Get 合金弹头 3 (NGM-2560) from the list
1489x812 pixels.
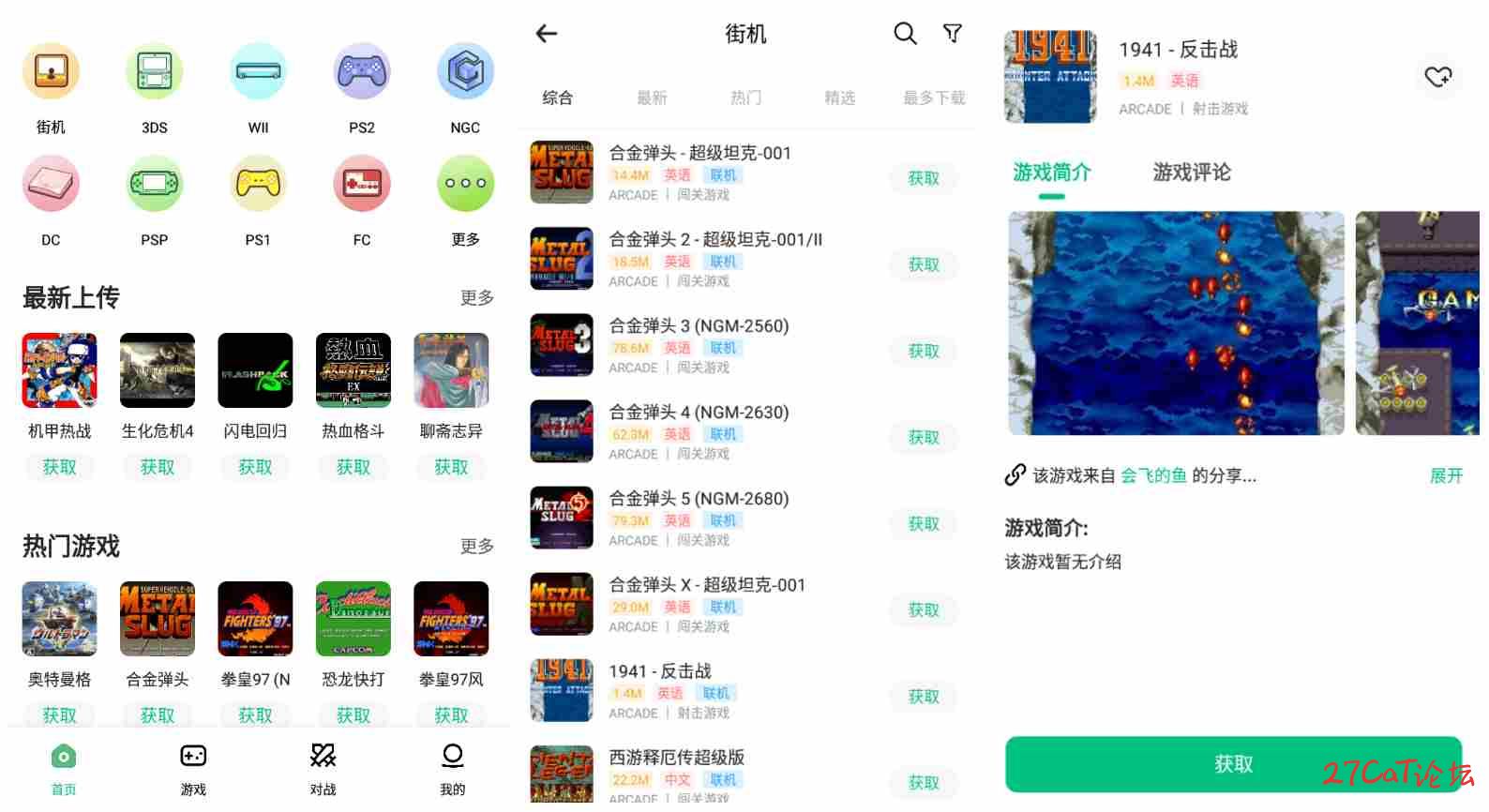point(923,351)
